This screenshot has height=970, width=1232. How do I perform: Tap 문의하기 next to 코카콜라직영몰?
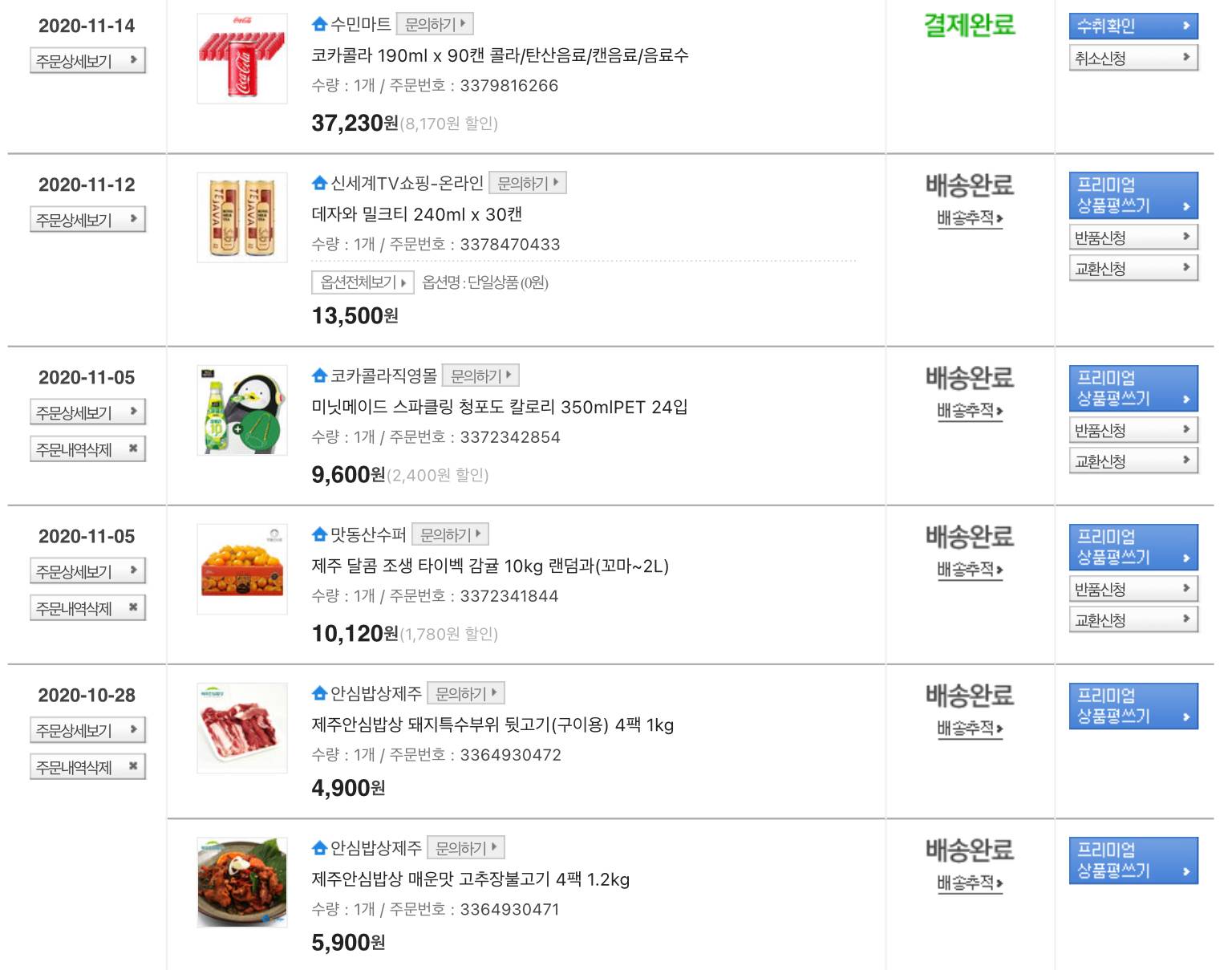coord(480,375)
